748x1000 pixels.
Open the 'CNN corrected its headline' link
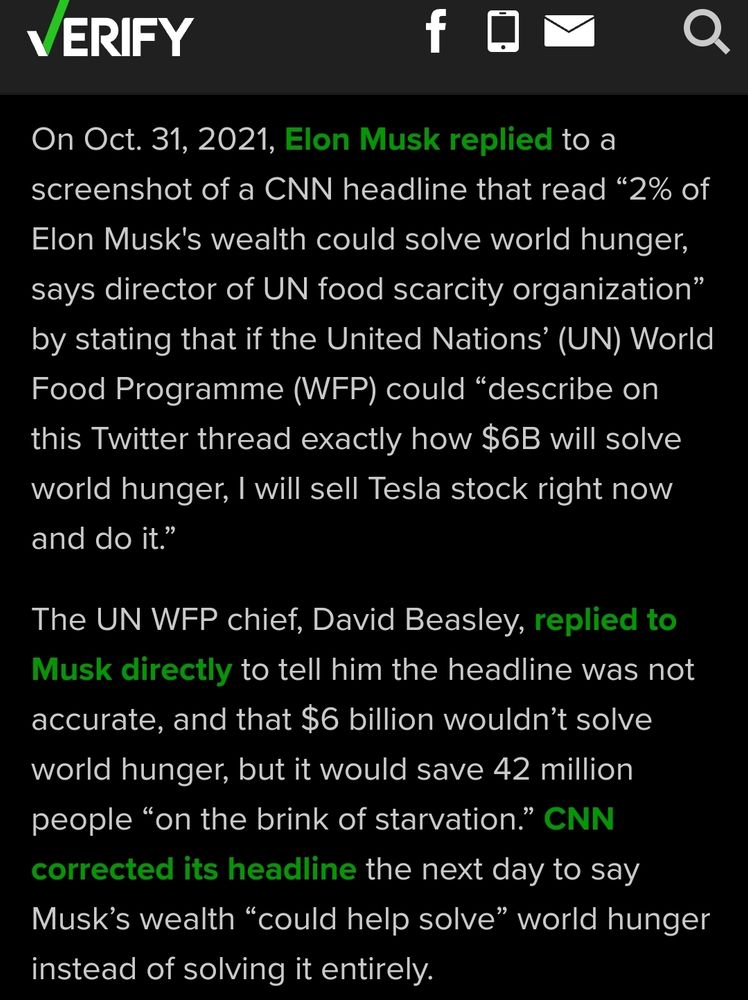[193, 868]
